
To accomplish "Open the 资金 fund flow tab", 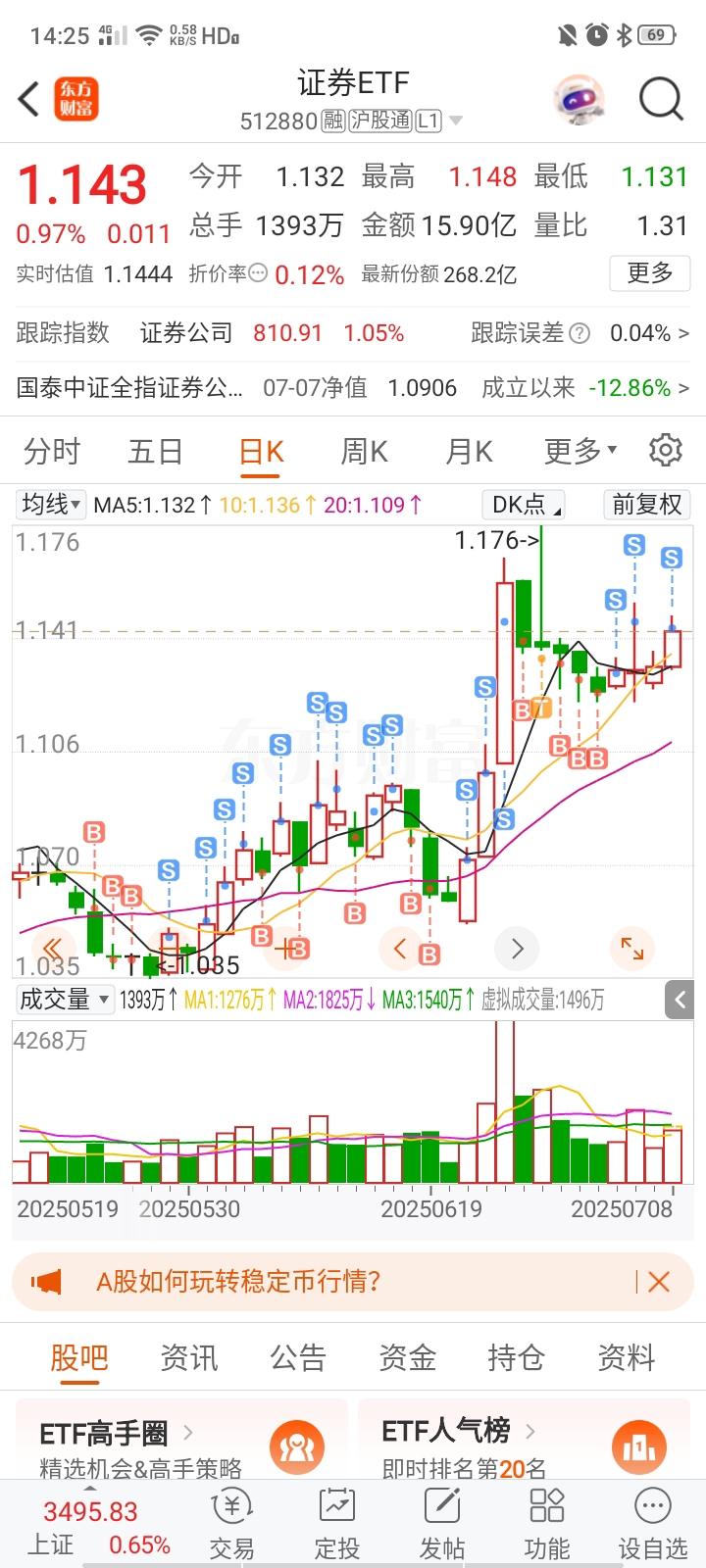I will pyautogui.click(x=406, y=1357).
